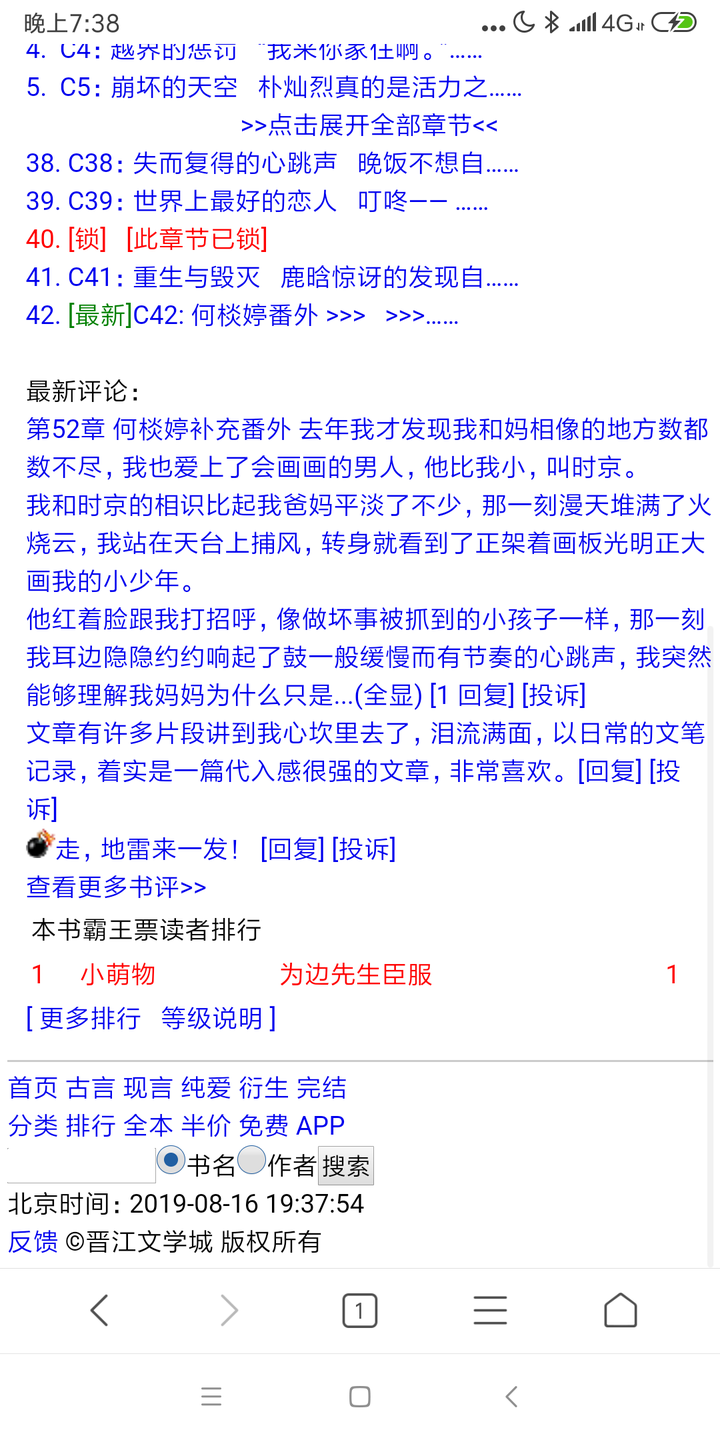View more book reviews 查看更多书评
Image resolution: width=720 pixels, height=1440 pixels.
(x=116, y=887)
